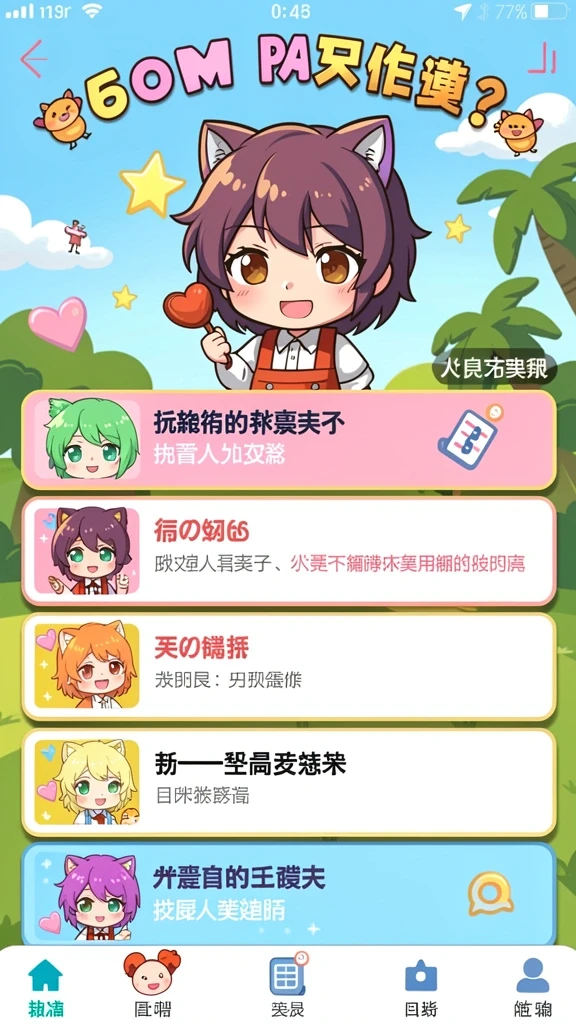Viewport: 576px width, 1024px height.
Task: Switch to the home tab with the house icon
Action: 46,987
